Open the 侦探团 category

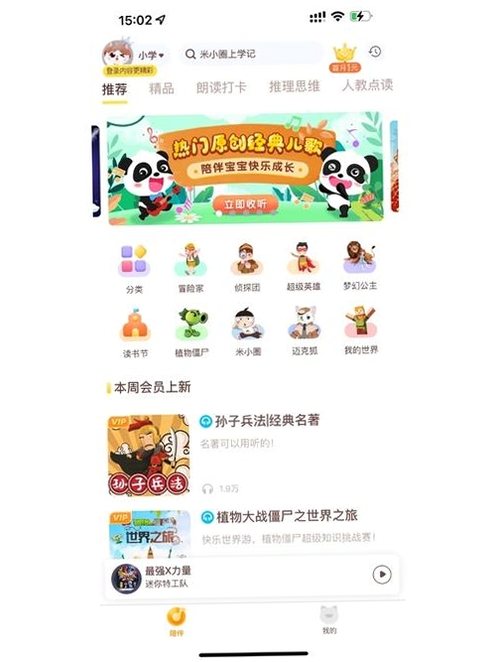[x=247, y=267]
